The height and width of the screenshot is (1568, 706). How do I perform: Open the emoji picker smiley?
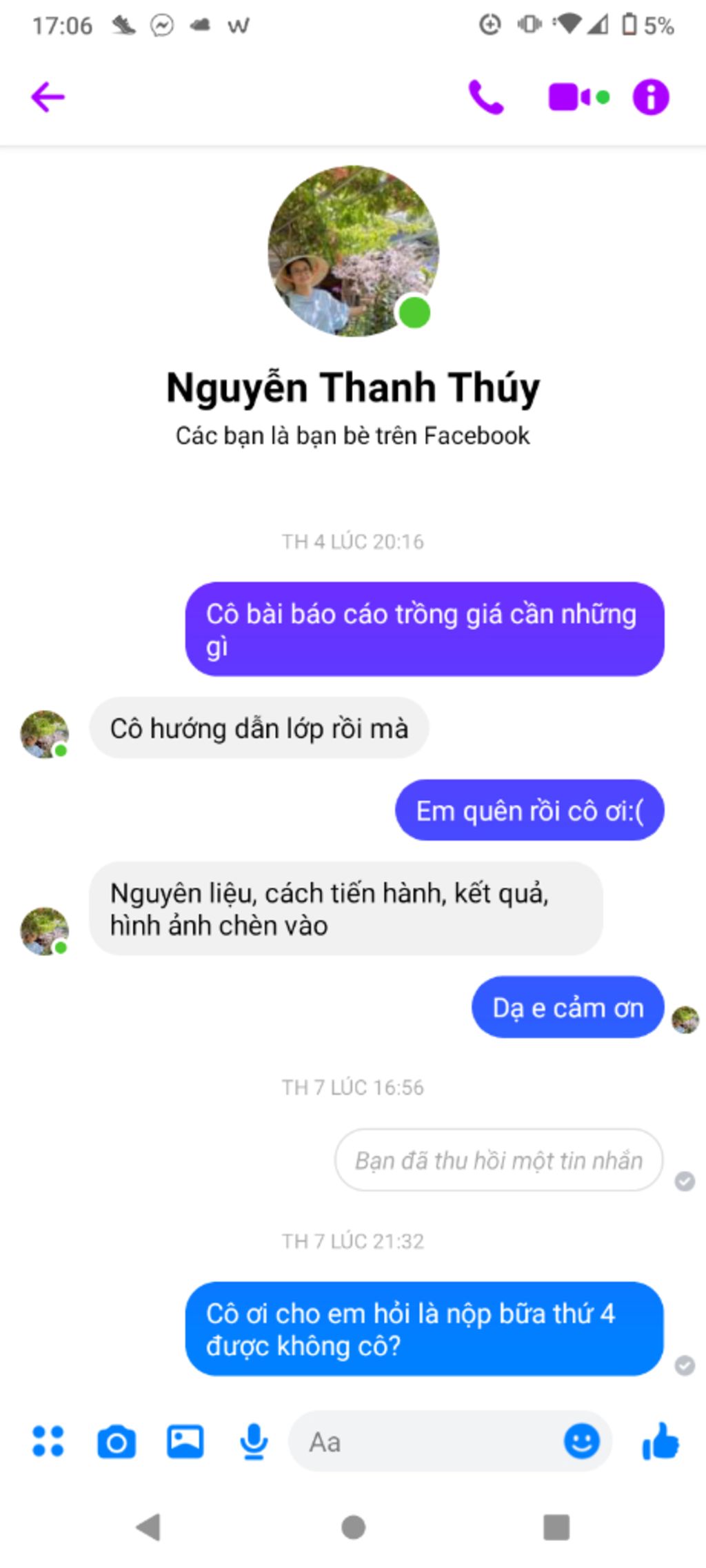tap(581, 1440)
